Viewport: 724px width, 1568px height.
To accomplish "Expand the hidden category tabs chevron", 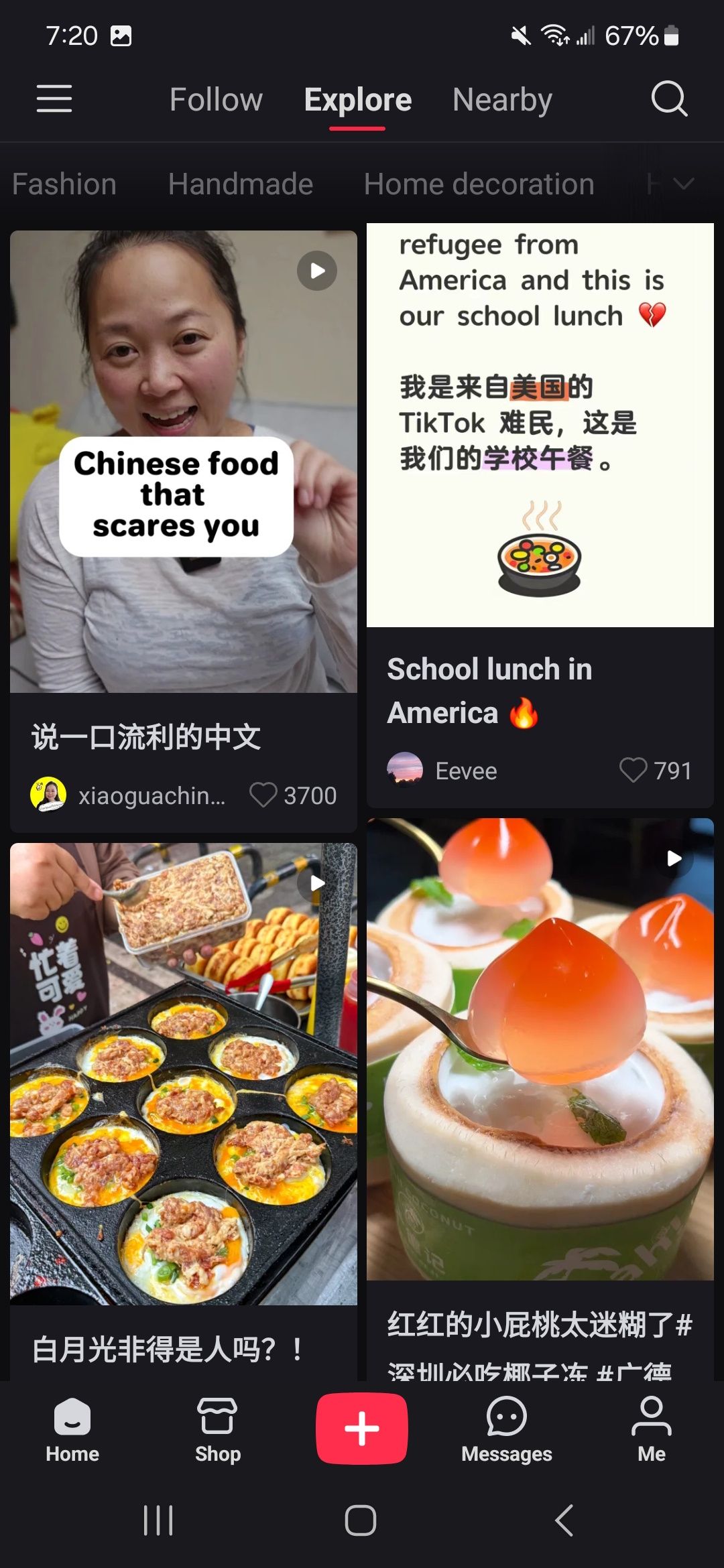I will coord(683,183).
